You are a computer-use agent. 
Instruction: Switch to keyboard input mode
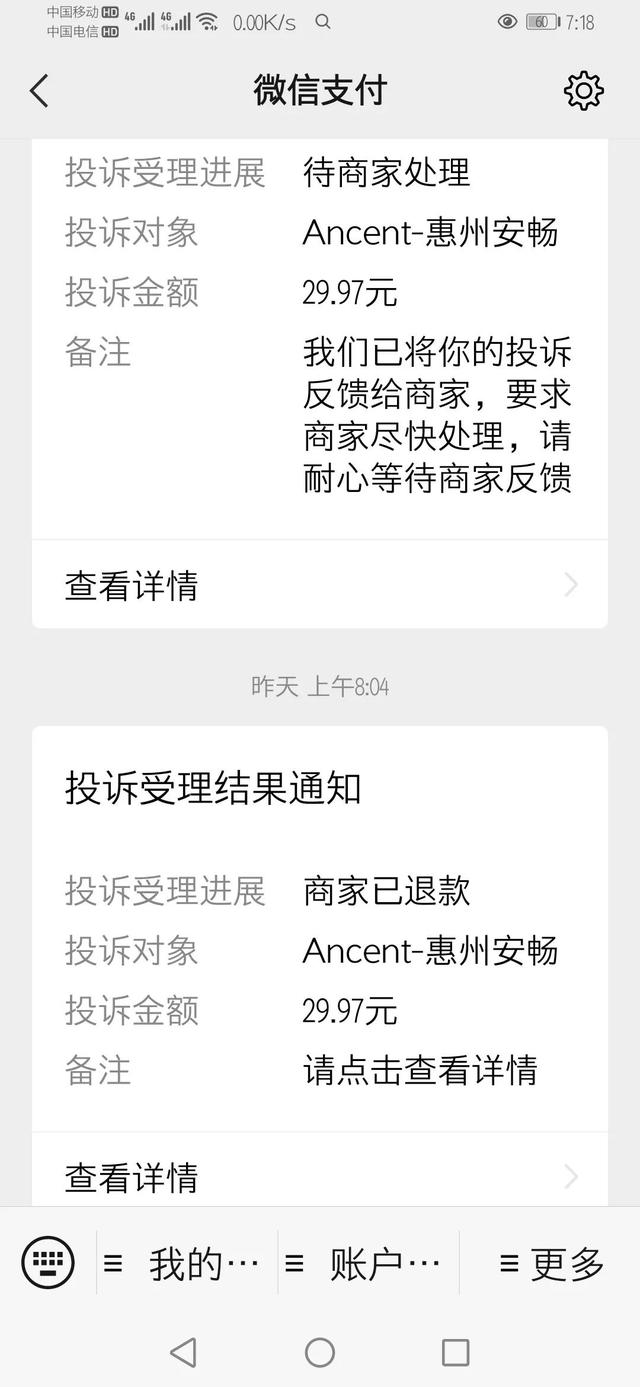coord(48,1262)
